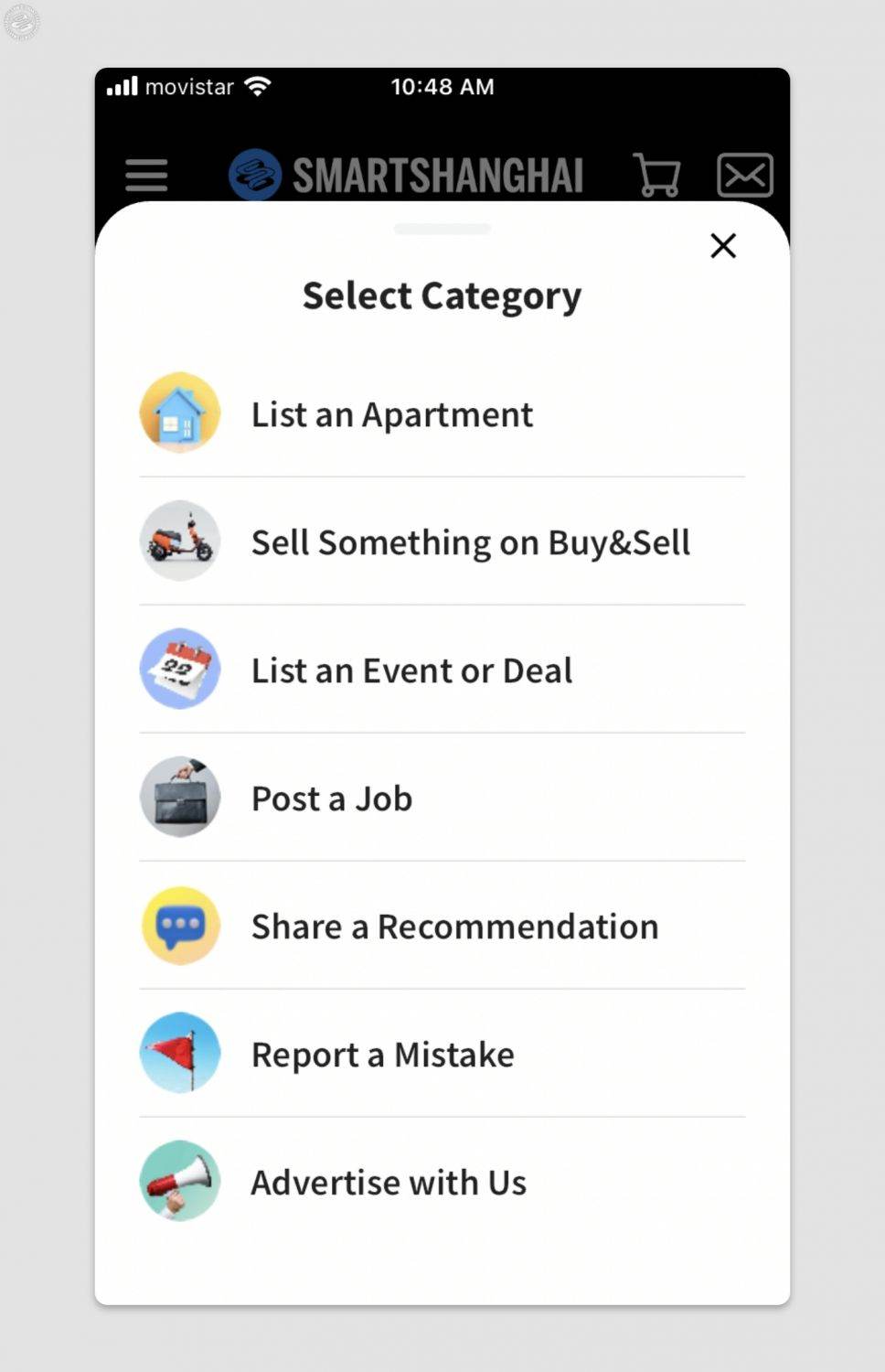Select Sell Something on Buy&Sell

(x=471, y=541)
